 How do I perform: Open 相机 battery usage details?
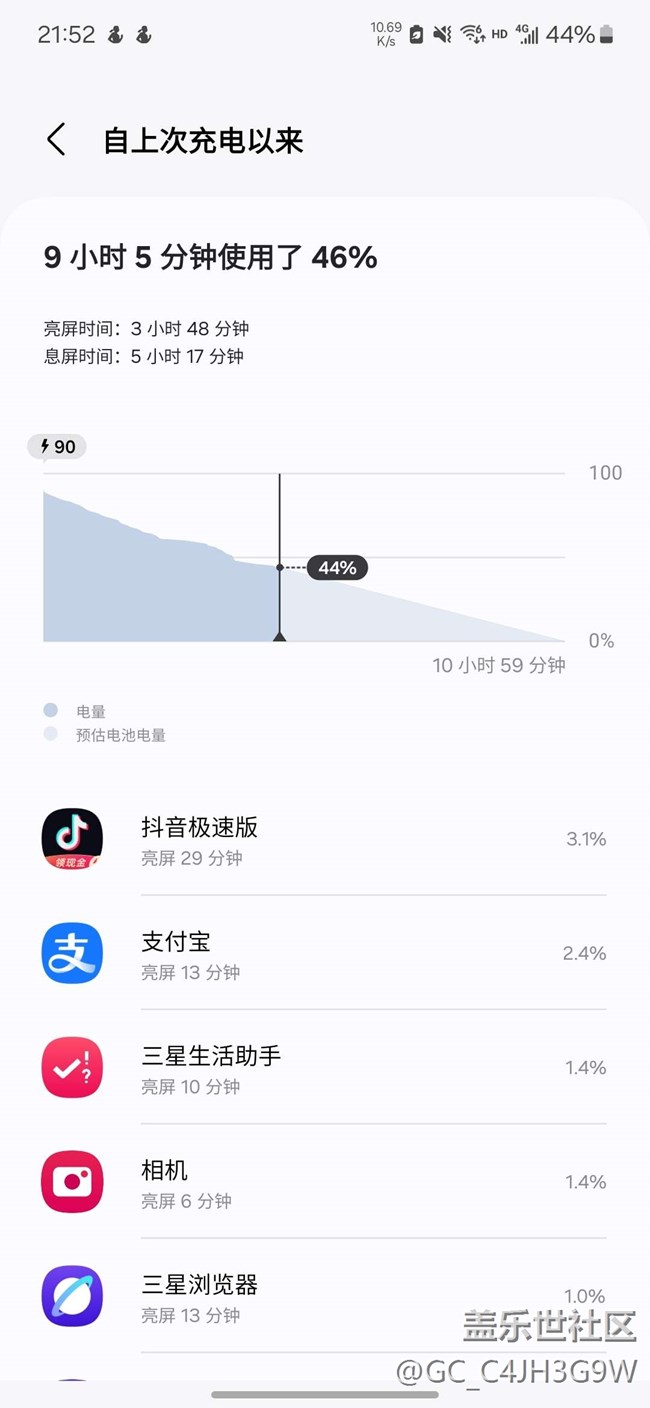point(325,1181)
